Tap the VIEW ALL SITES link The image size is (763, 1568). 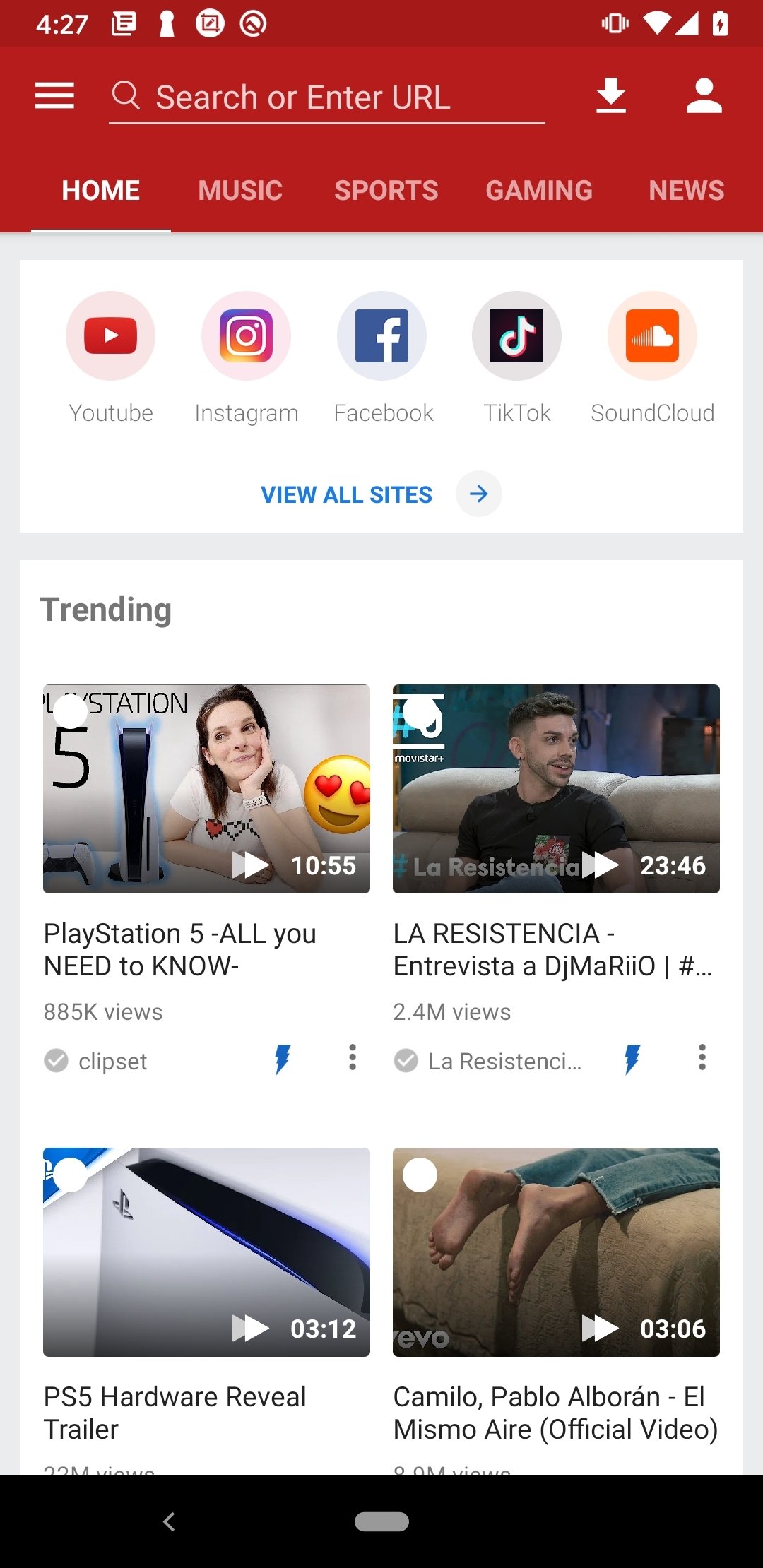(x=345, y=494)
